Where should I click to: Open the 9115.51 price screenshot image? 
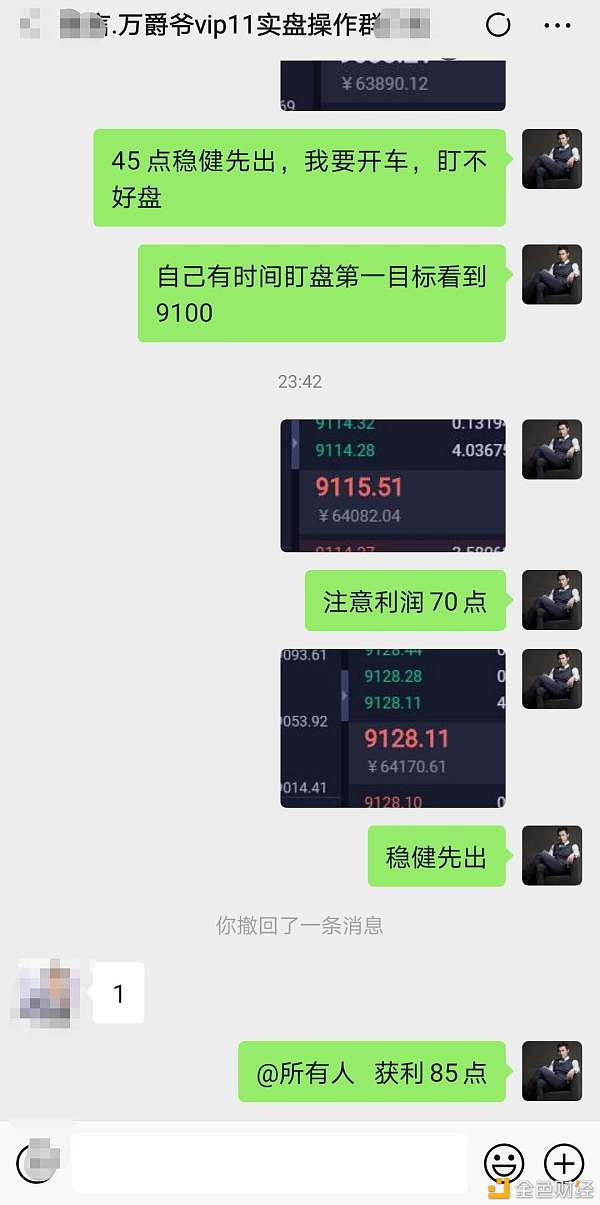coord(392,485)
